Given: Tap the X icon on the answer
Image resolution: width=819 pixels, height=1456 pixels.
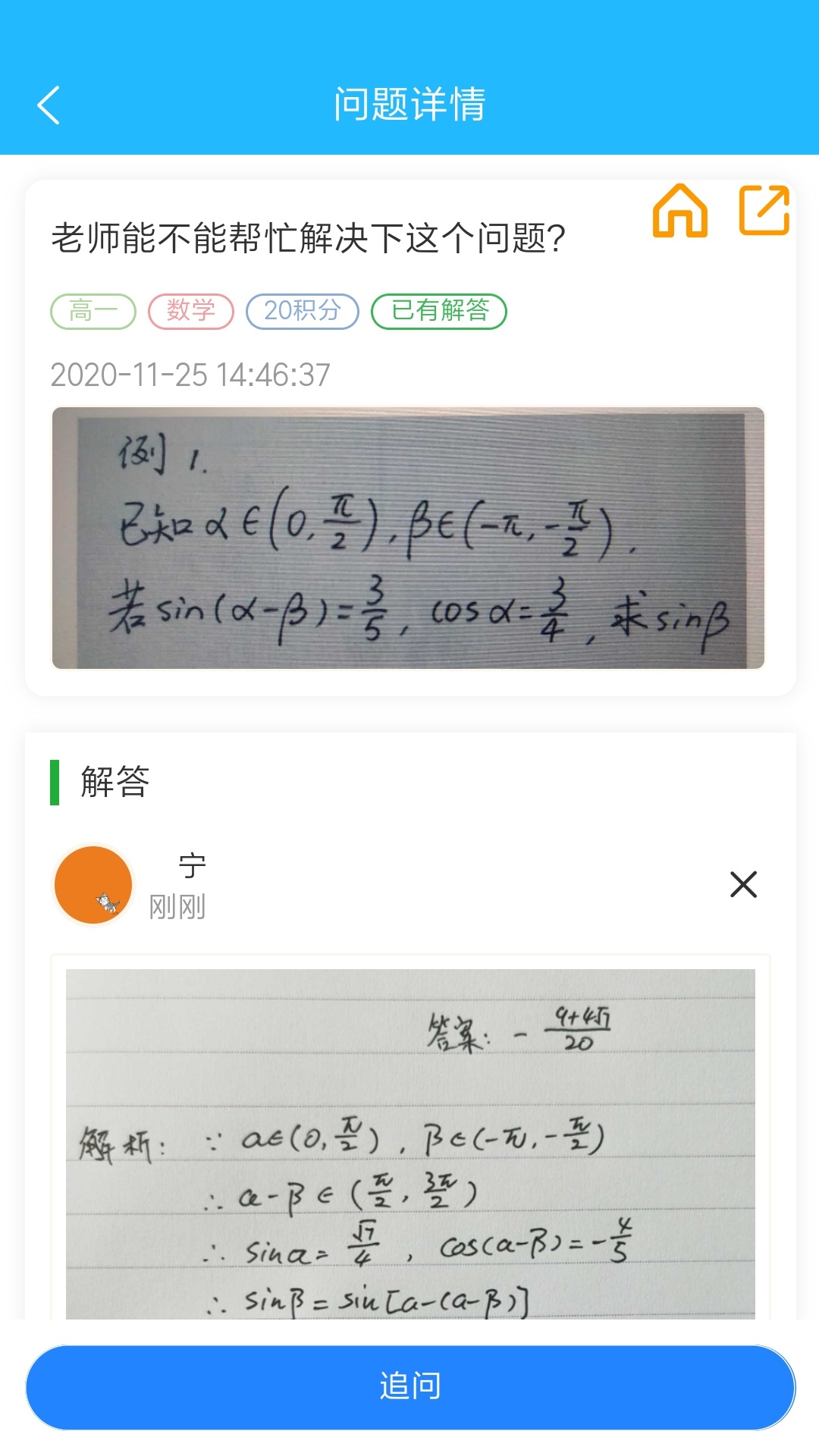Looking at the screenshot, I should pos(742,884).
